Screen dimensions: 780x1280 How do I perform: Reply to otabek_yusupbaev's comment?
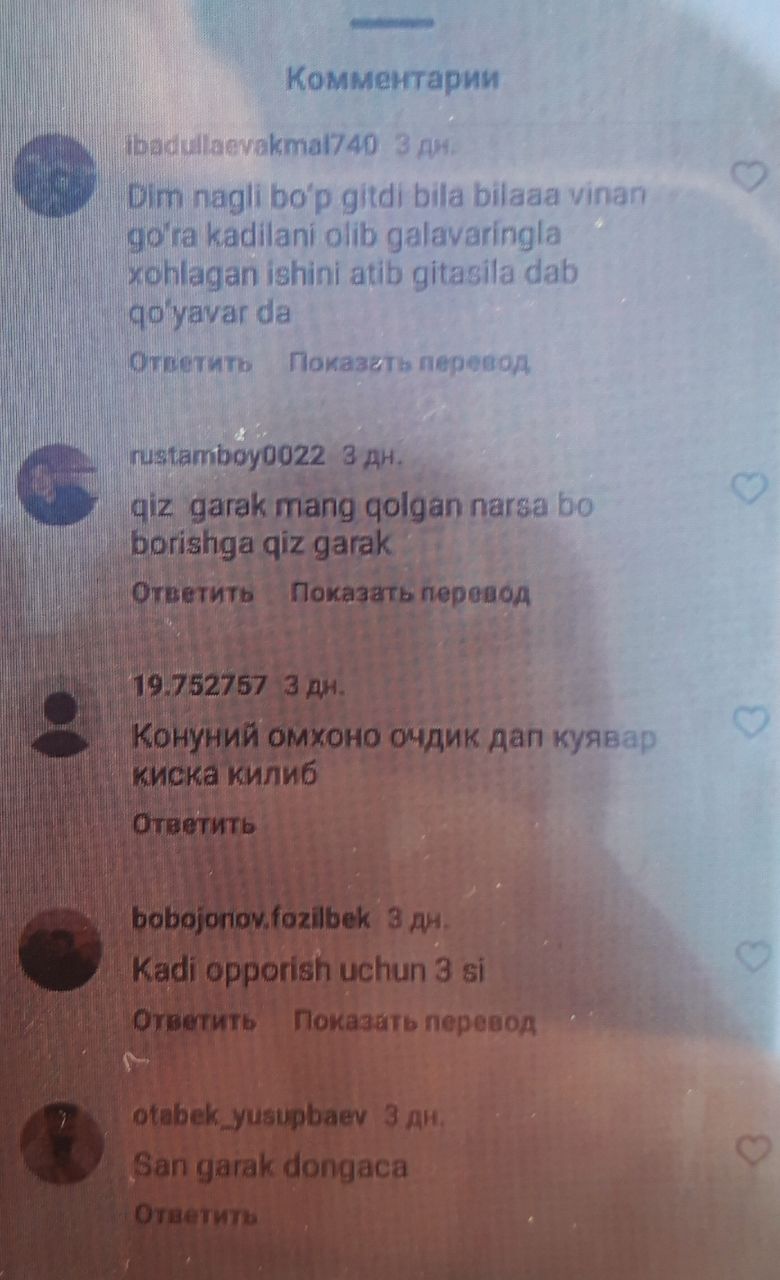195,1216
